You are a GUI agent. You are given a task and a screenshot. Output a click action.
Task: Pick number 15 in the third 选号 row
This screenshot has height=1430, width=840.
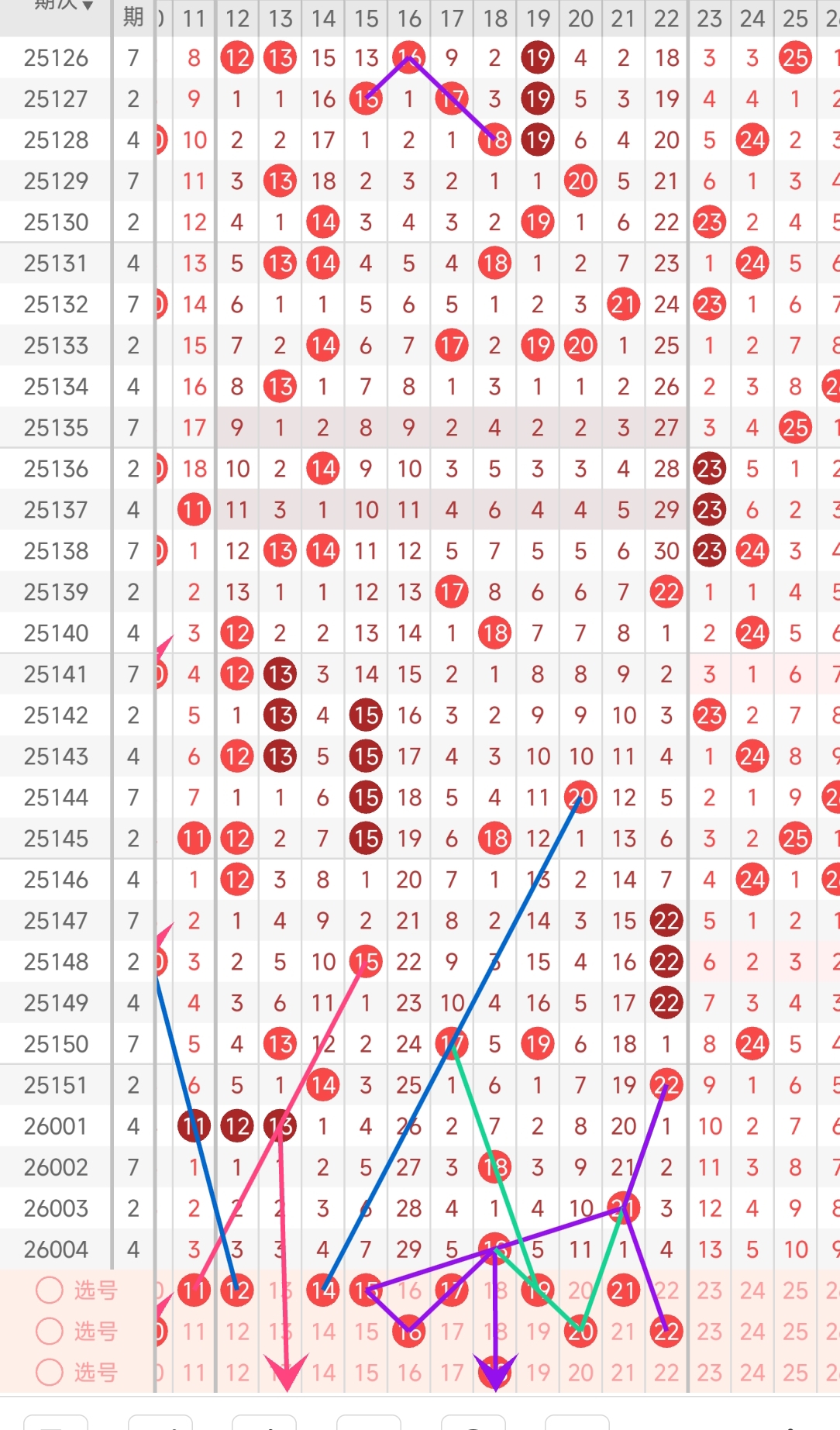point(366,1373)
